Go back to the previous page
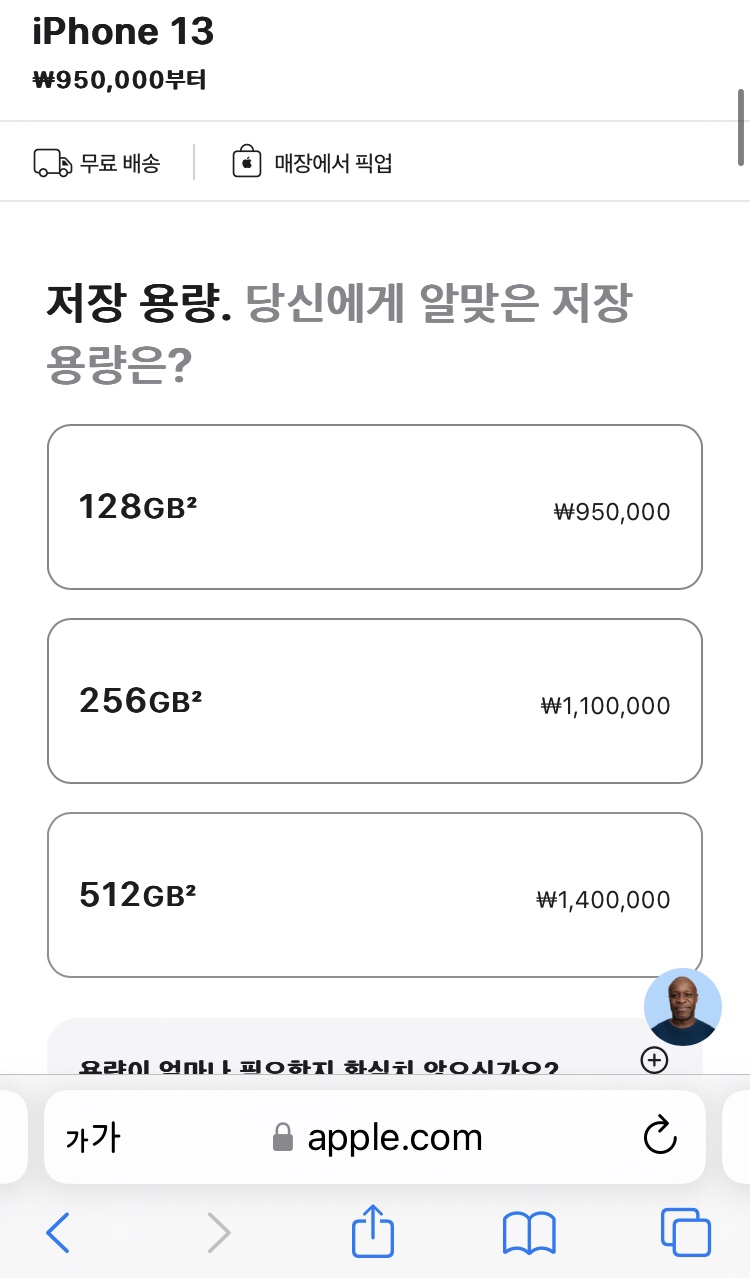Screen dimensions: 750x1278 58,1232
